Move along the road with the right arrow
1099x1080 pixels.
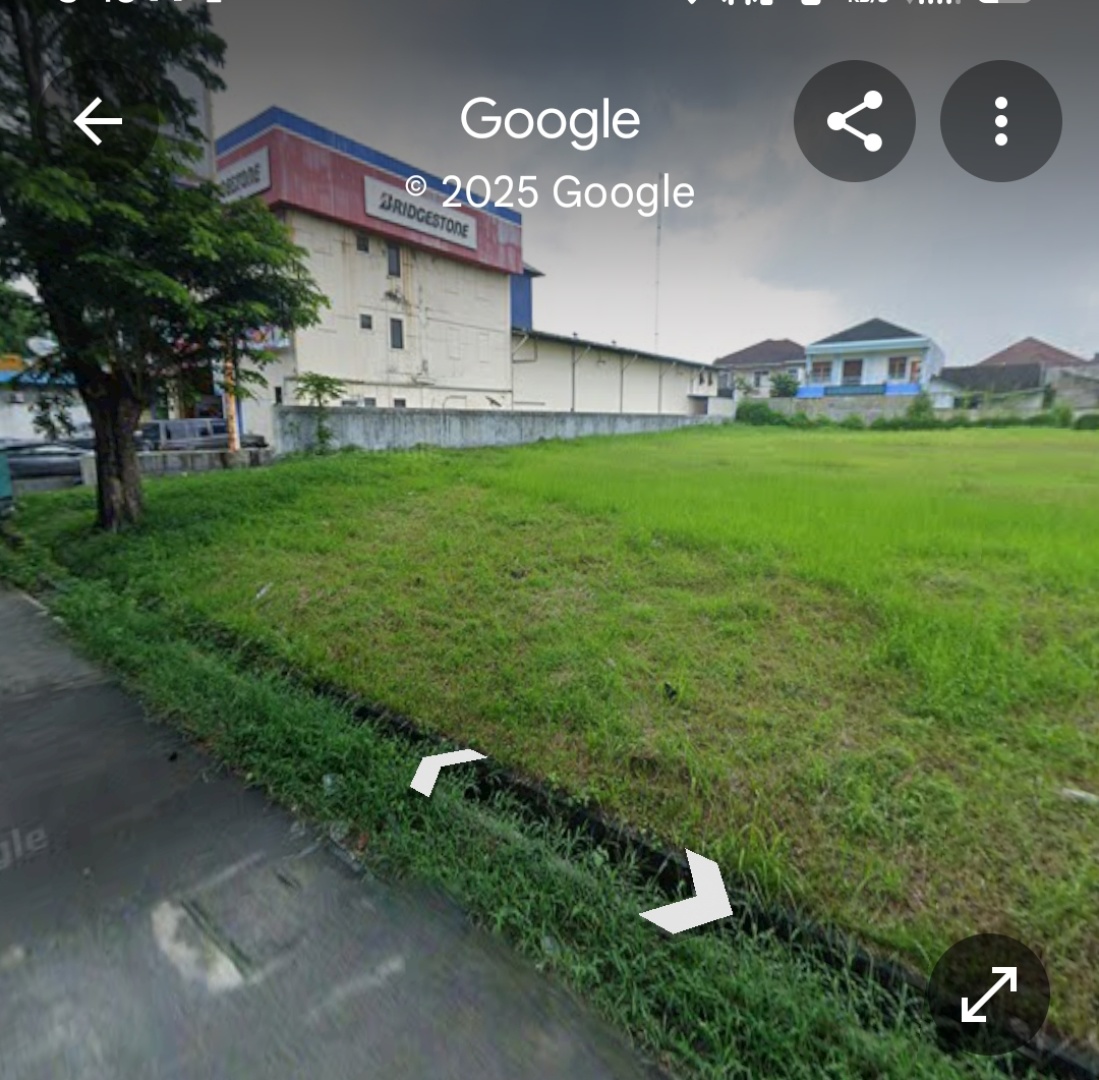pos(693,894)
